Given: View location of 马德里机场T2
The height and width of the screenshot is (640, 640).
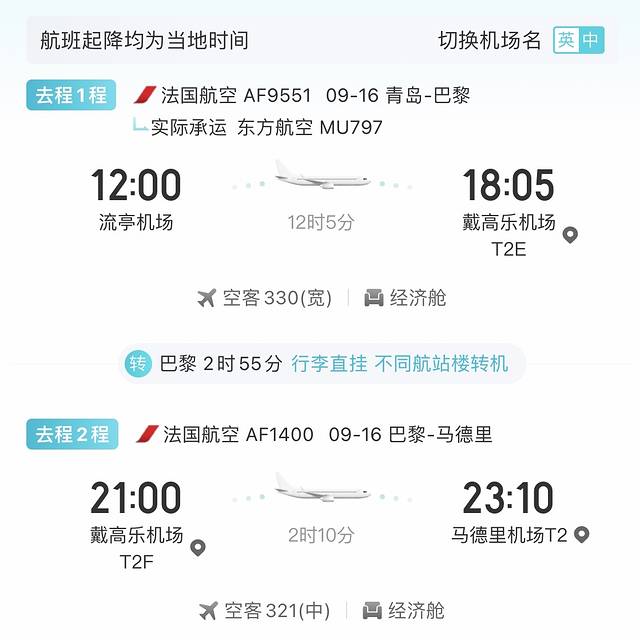Looking at the screenshot, I should 582,535.
